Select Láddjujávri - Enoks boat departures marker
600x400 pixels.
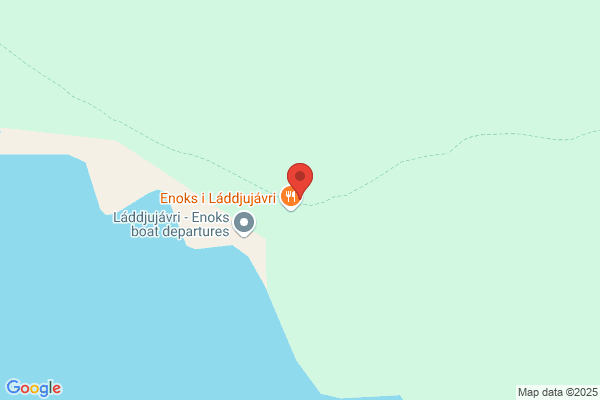tap(245, 223)
